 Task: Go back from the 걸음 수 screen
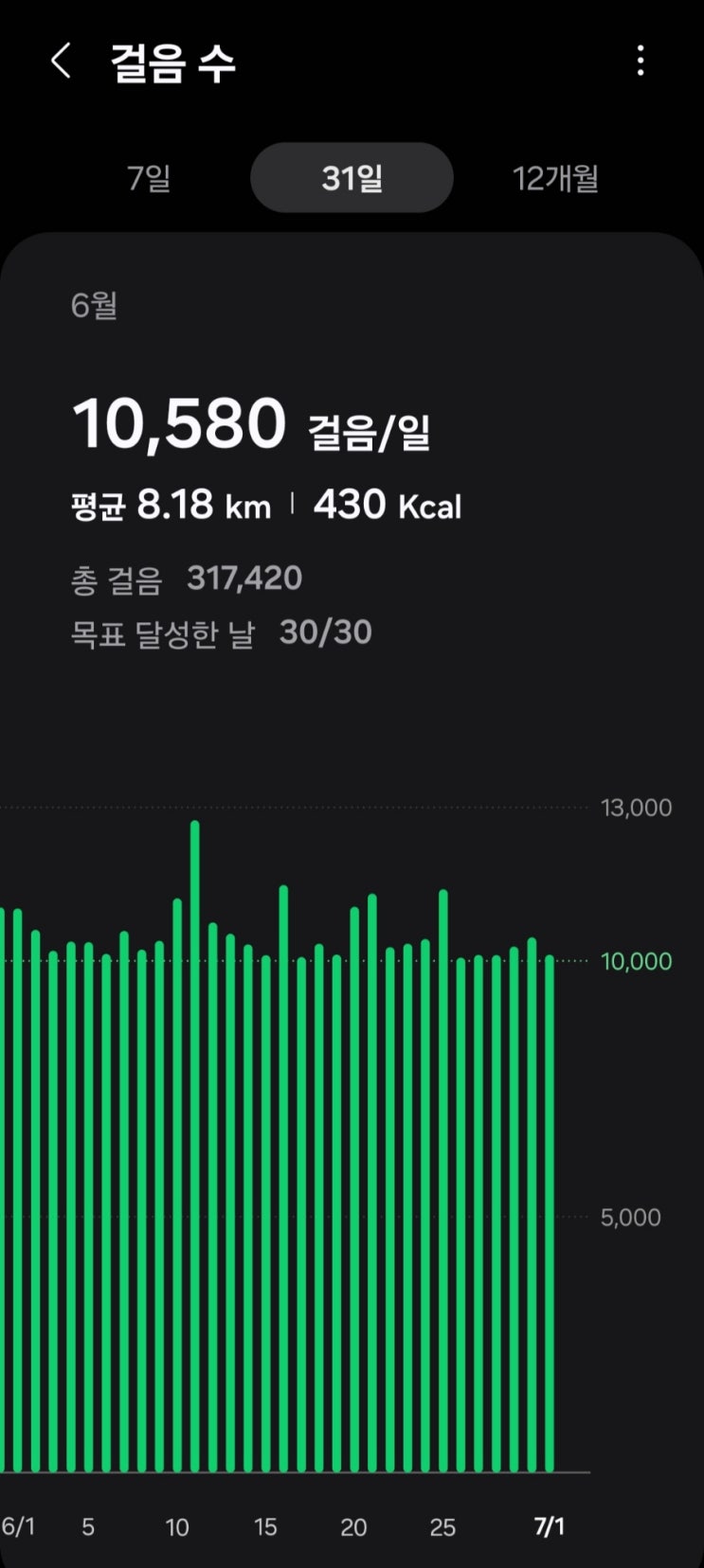[x=61, y=62]
